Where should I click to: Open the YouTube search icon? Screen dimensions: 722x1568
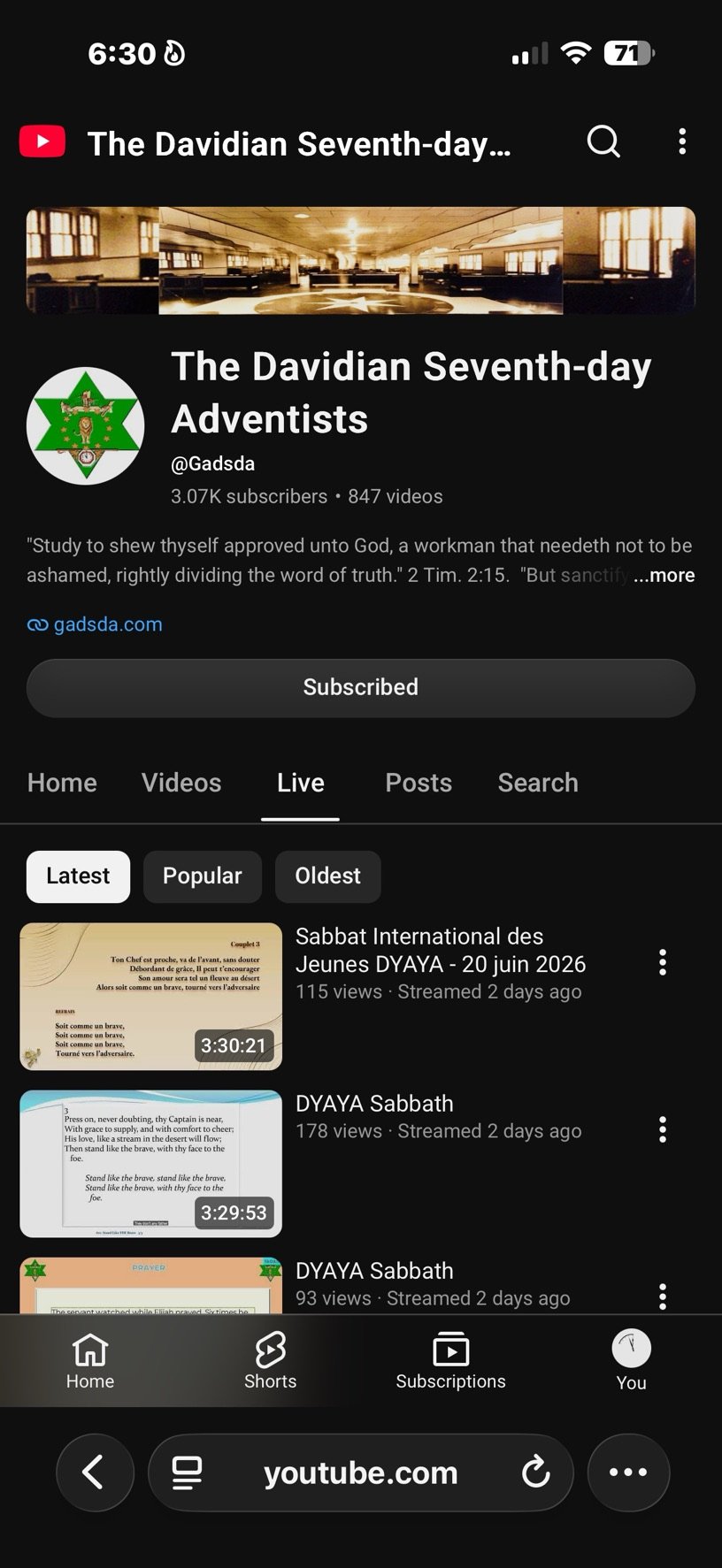tap(603, 142)
